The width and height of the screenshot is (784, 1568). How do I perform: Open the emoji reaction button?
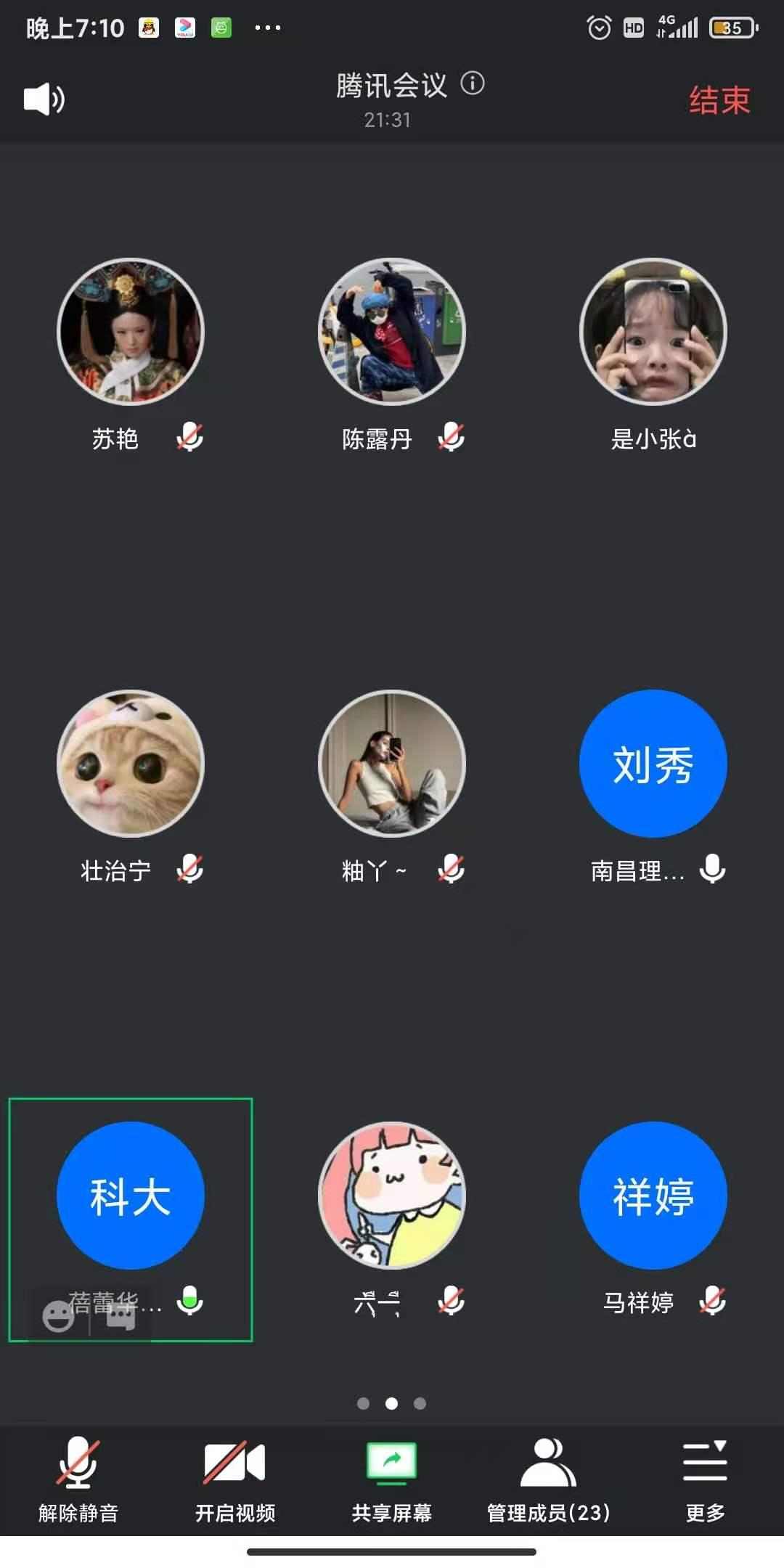tap(58, 1316)
